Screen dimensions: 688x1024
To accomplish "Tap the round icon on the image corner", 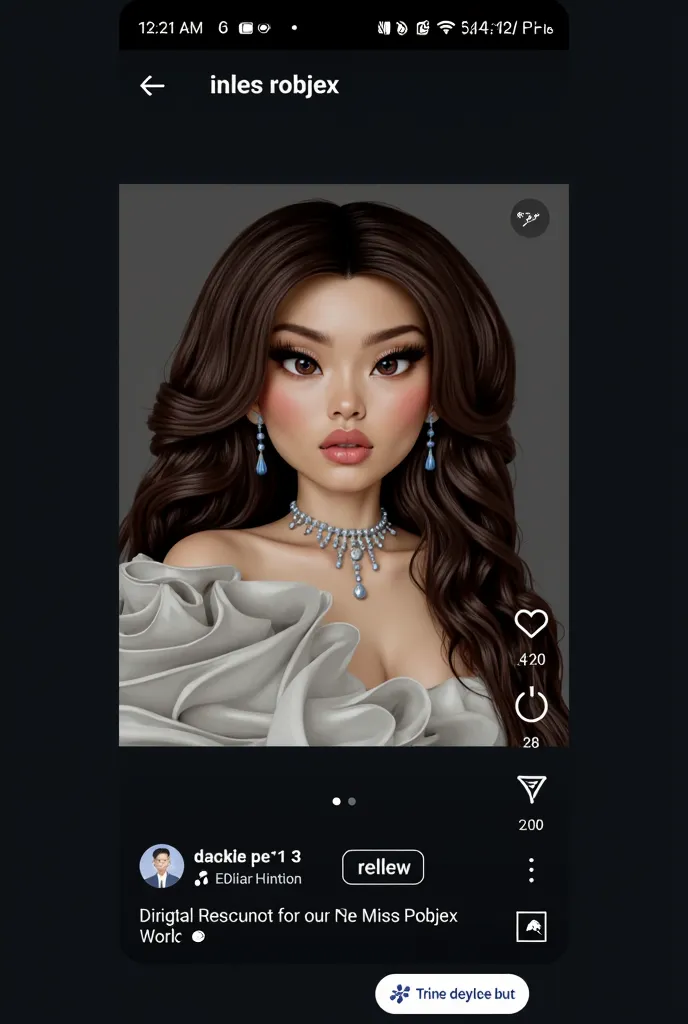I will click(530, 217).
